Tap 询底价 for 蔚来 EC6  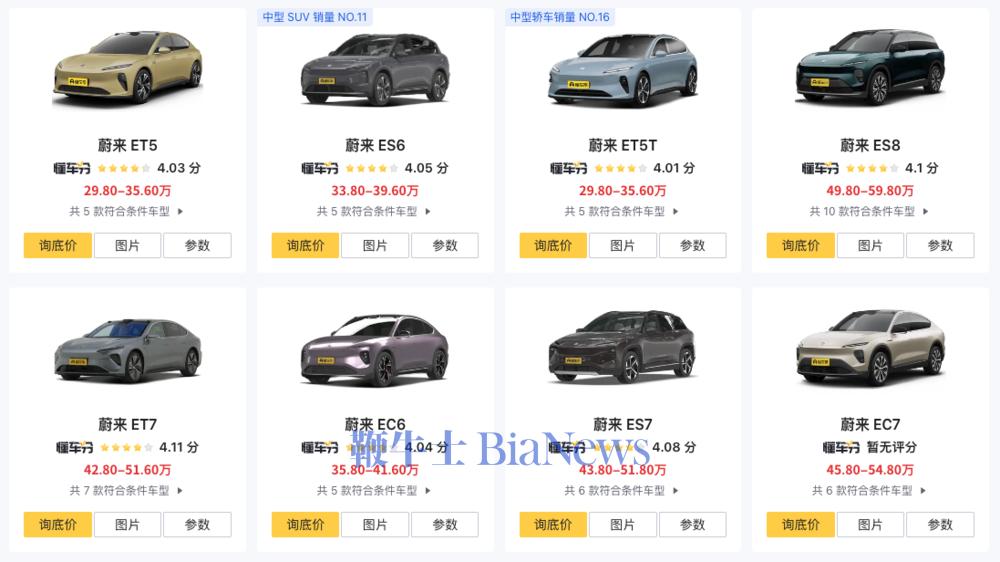[x=305, y=524]
